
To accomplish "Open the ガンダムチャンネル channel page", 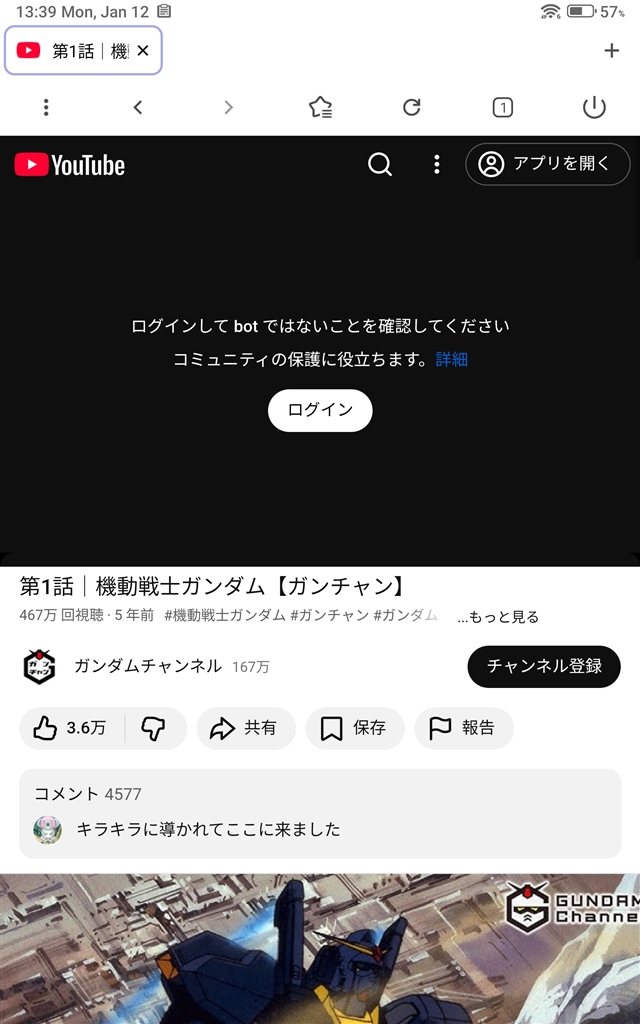I will tap(147, 666).
